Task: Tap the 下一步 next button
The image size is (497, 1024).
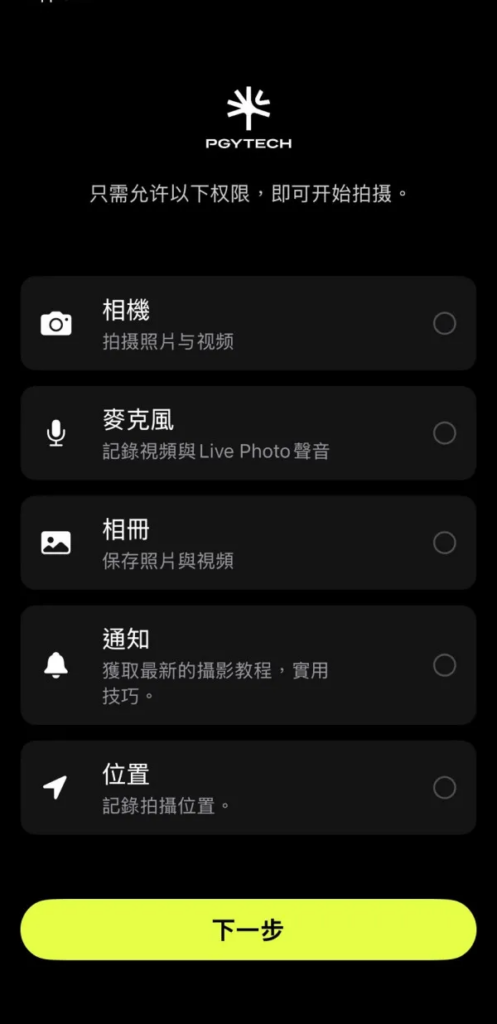Action: 248,930
